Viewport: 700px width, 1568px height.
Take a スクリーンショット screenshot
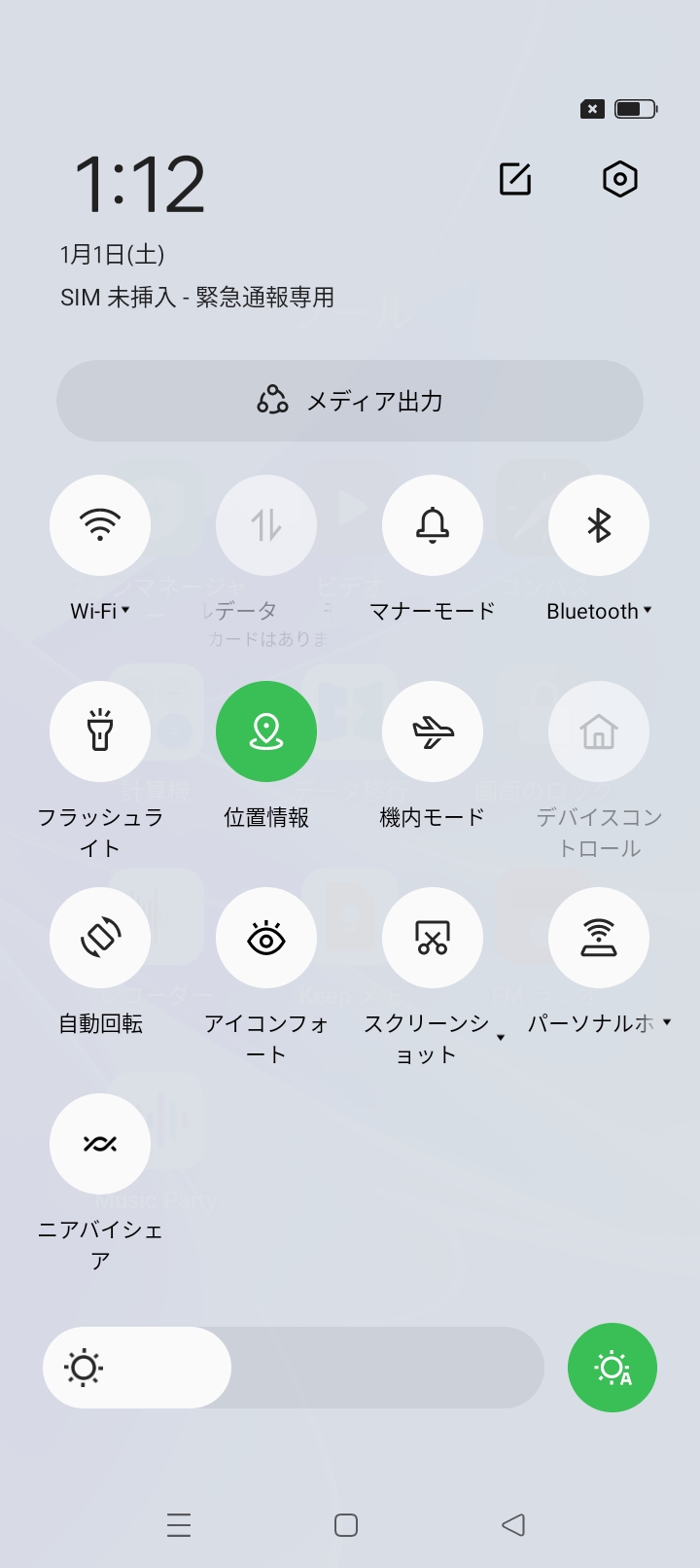[433, 938]
